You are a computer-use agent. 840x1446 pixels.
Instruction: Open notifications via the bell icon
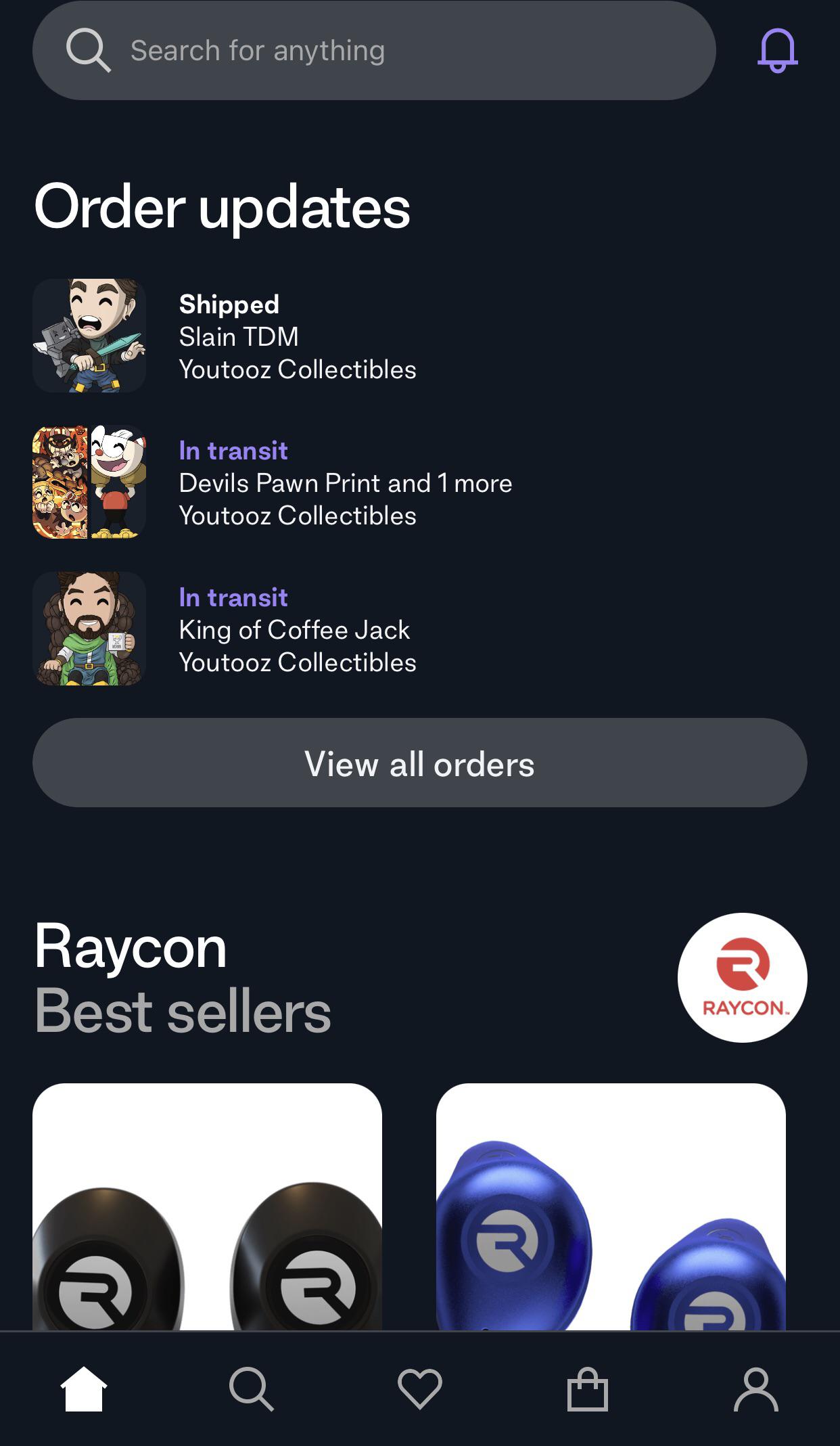click(x=778, y=50)
